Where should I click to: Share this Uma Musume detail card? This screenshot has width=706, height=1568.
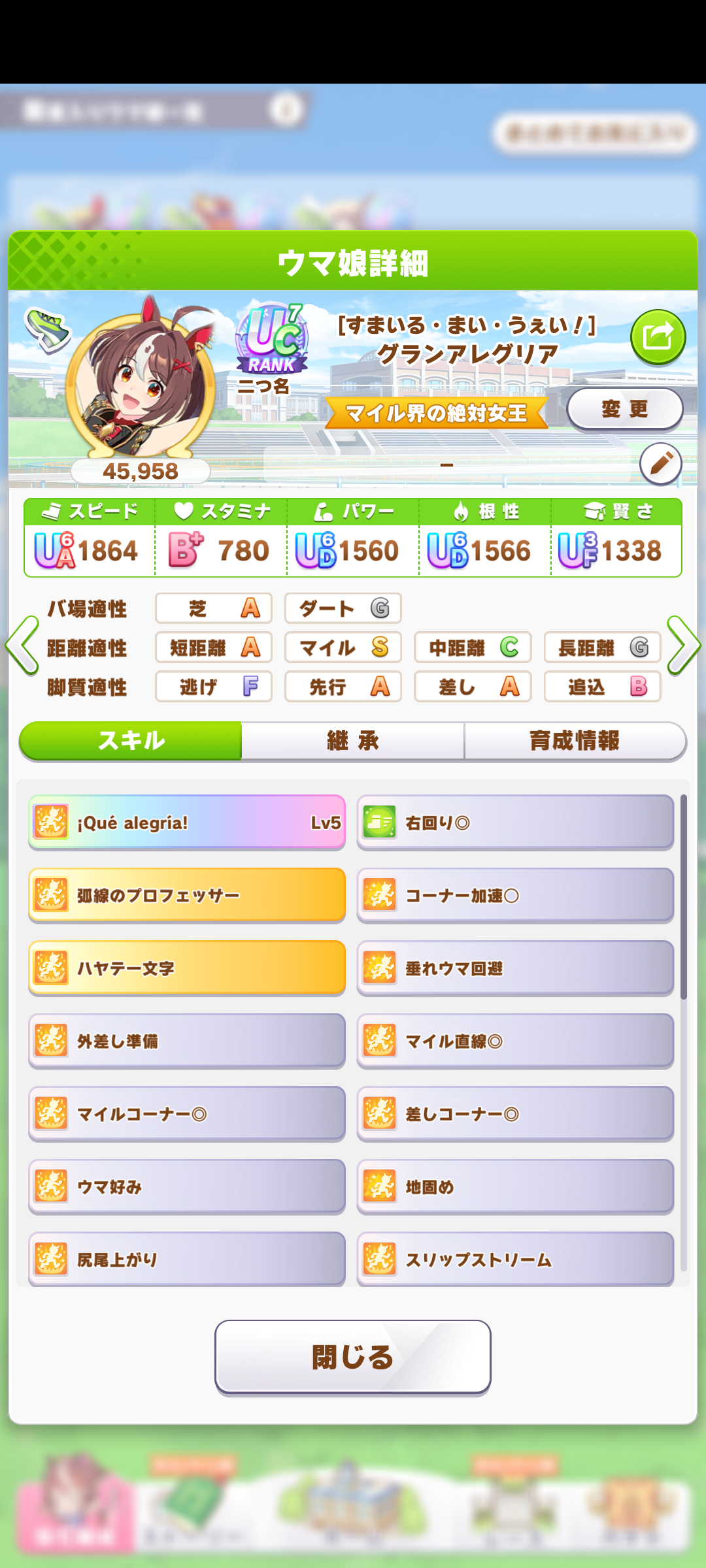pos(658,337)
